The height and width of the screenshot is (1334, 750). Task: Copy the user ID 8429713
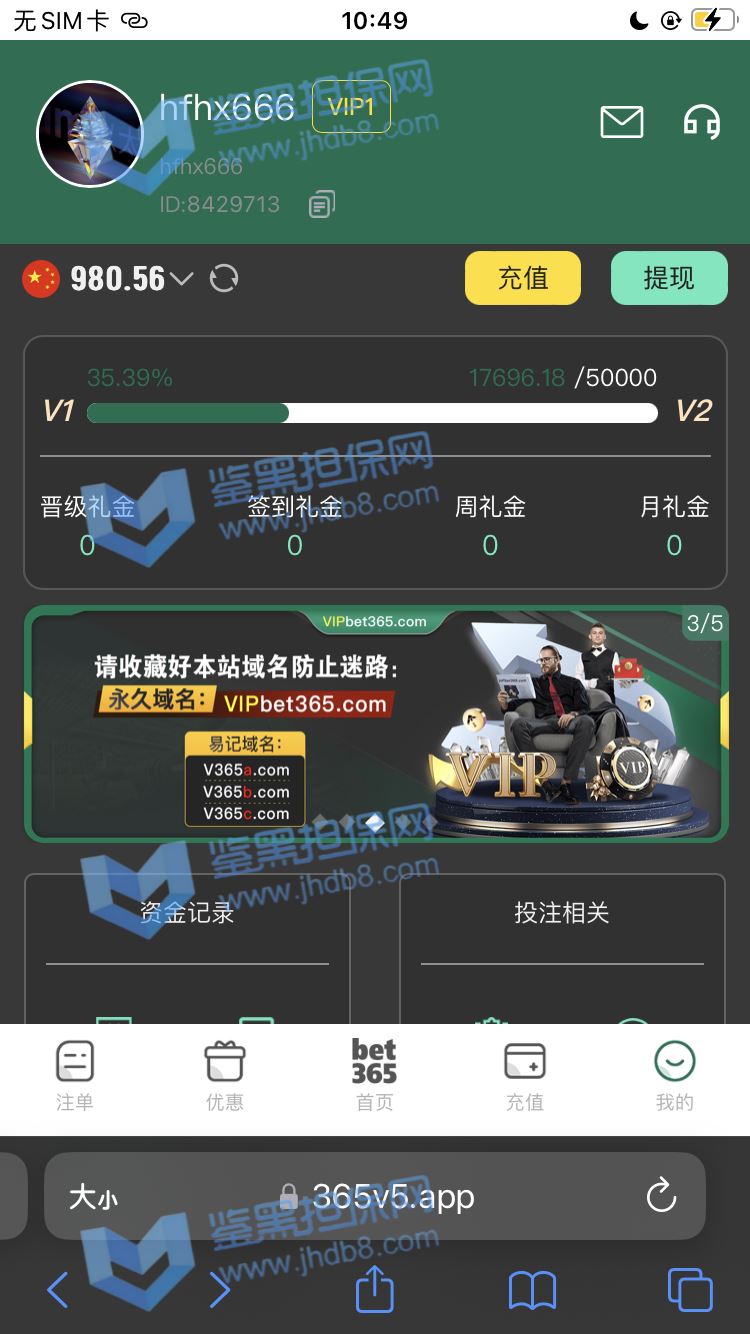coord(321,204)
